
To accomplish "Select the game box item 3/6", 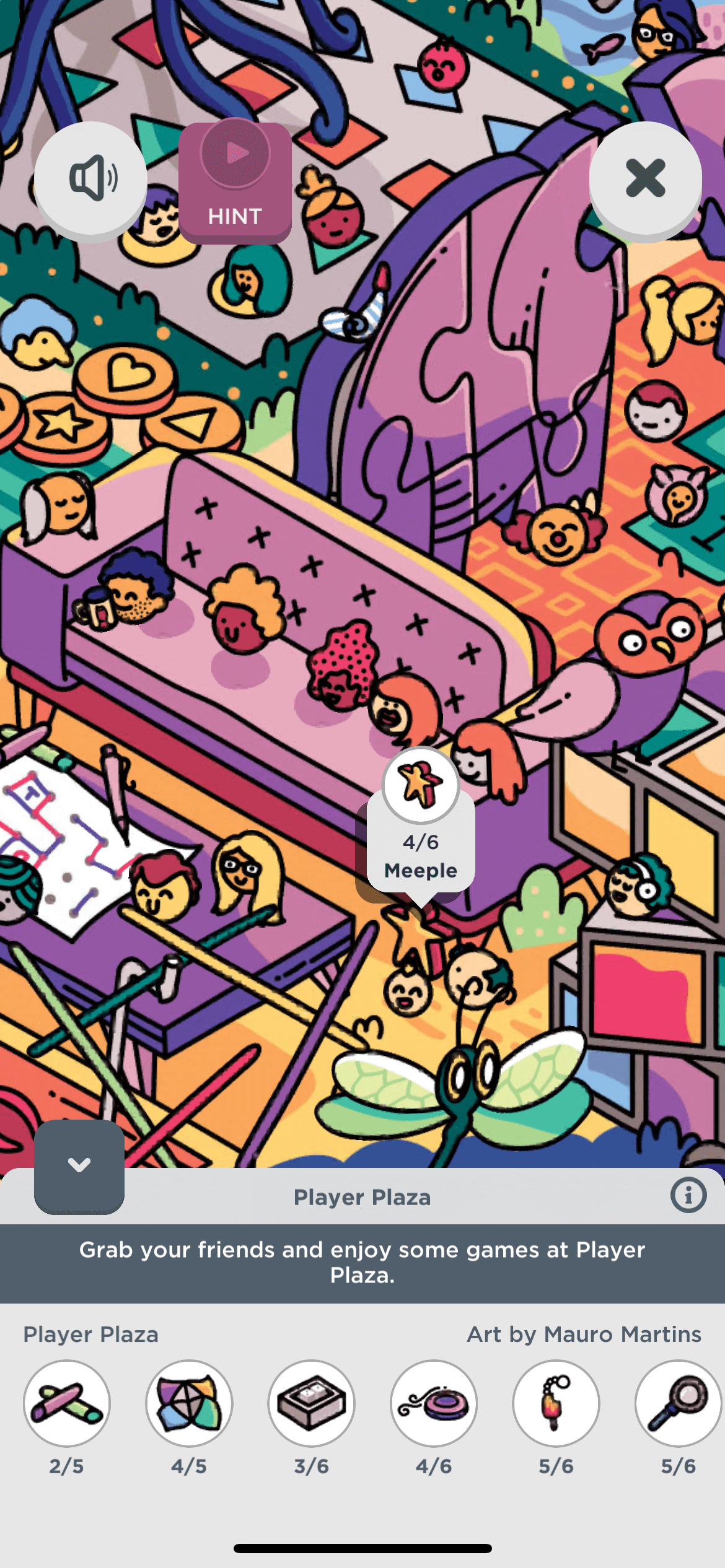I will click(311, 1403).
